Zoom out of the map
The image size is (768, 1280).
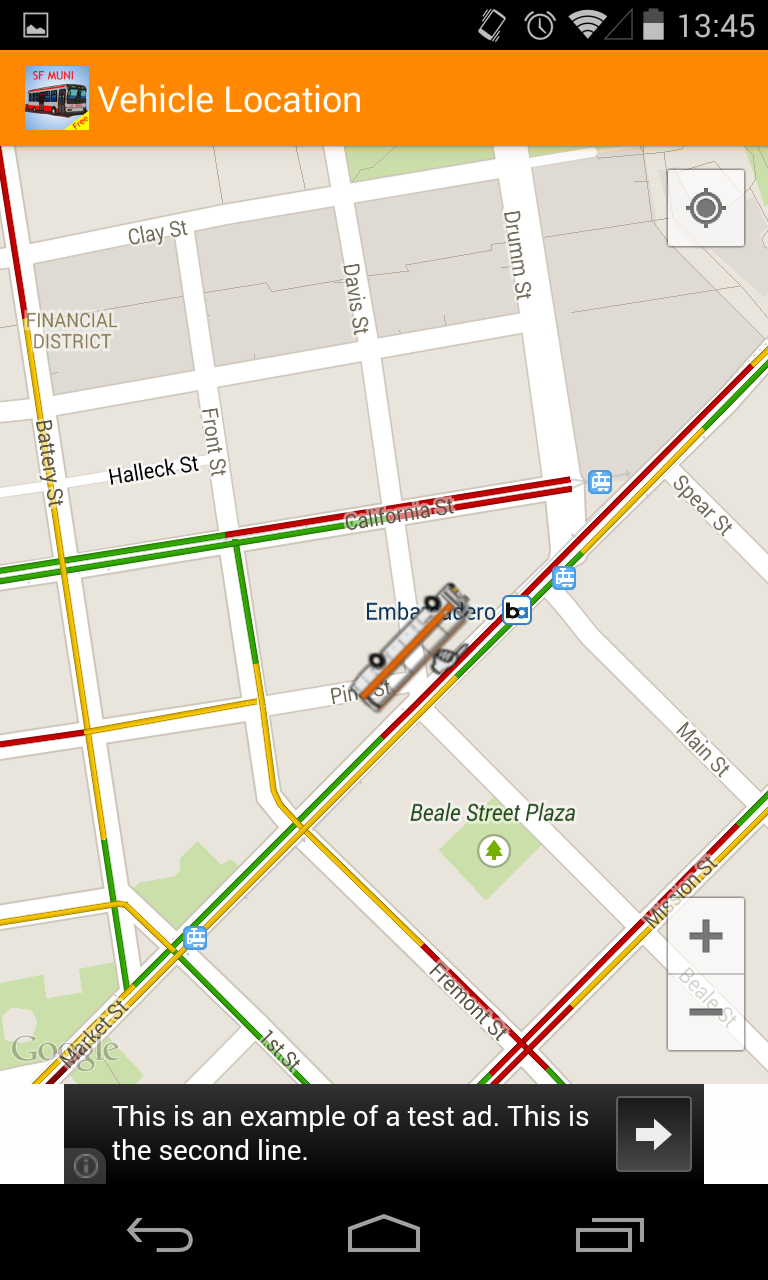(706, 1012)
